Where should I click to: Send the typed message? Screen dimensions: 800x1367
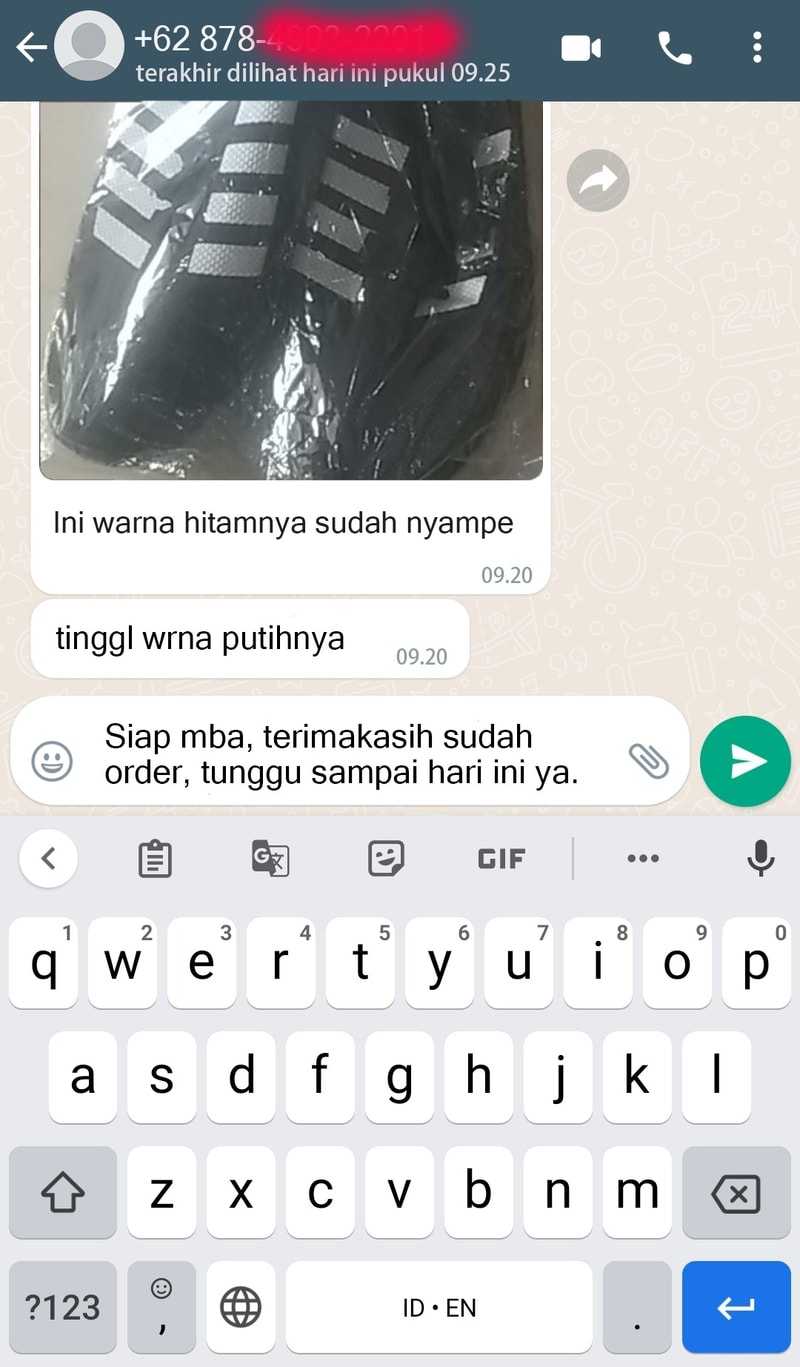pyautogui.click(x=746, y=761)
